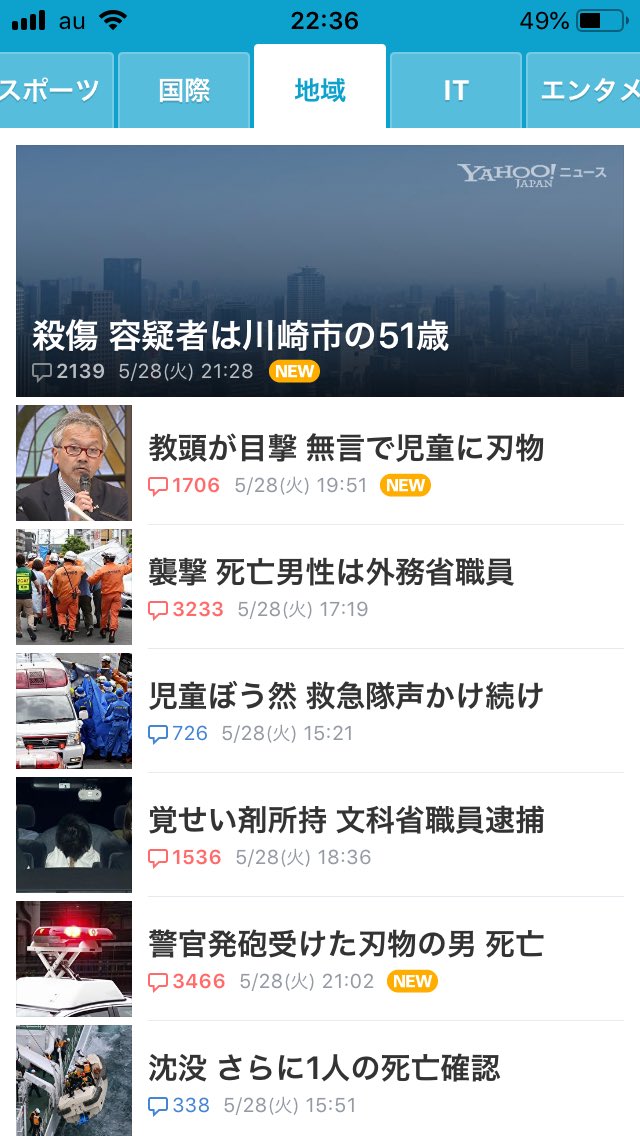View 覚せい剤所持 文科省職員逮捕 article

(x=320, y=835)
